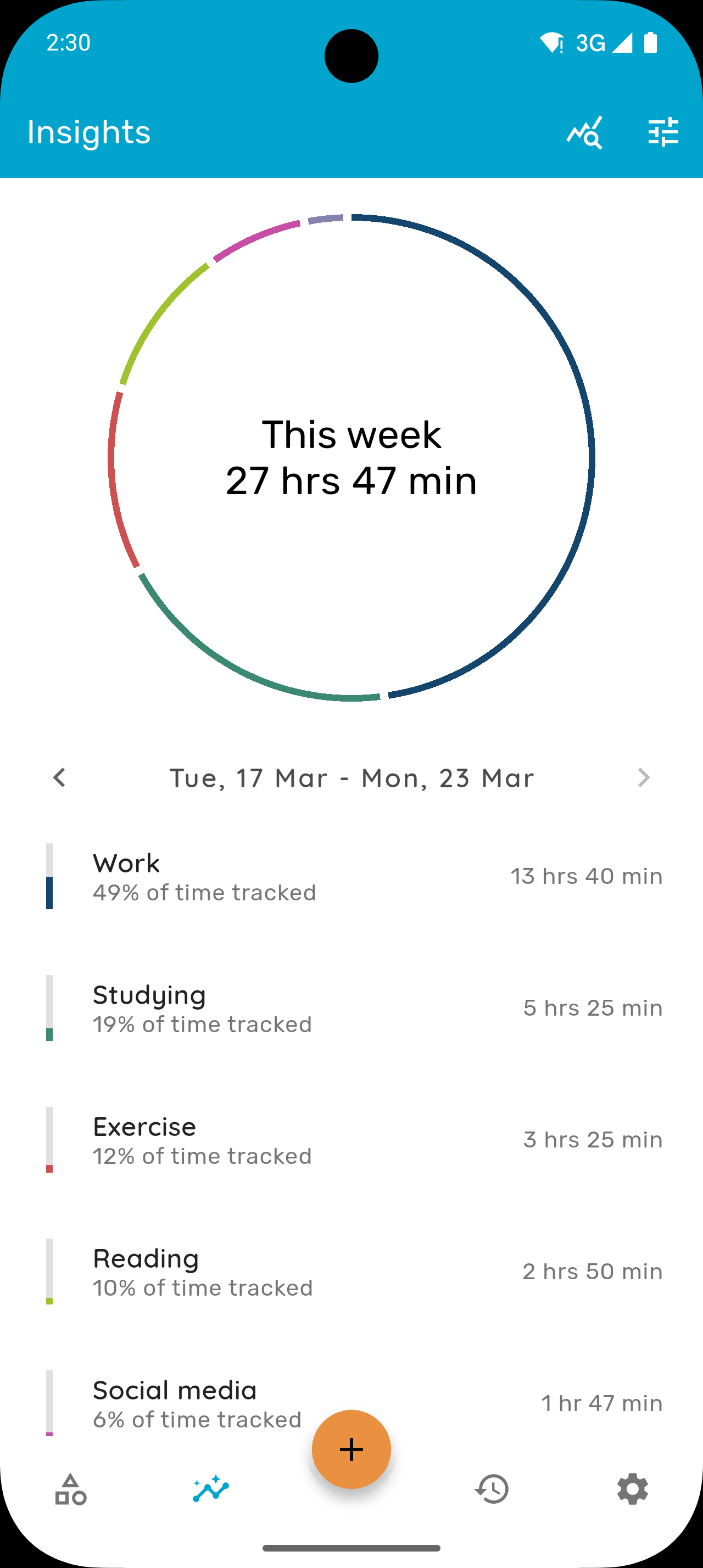
Task: Open the settings gear tab
Action: [632, 1489]
